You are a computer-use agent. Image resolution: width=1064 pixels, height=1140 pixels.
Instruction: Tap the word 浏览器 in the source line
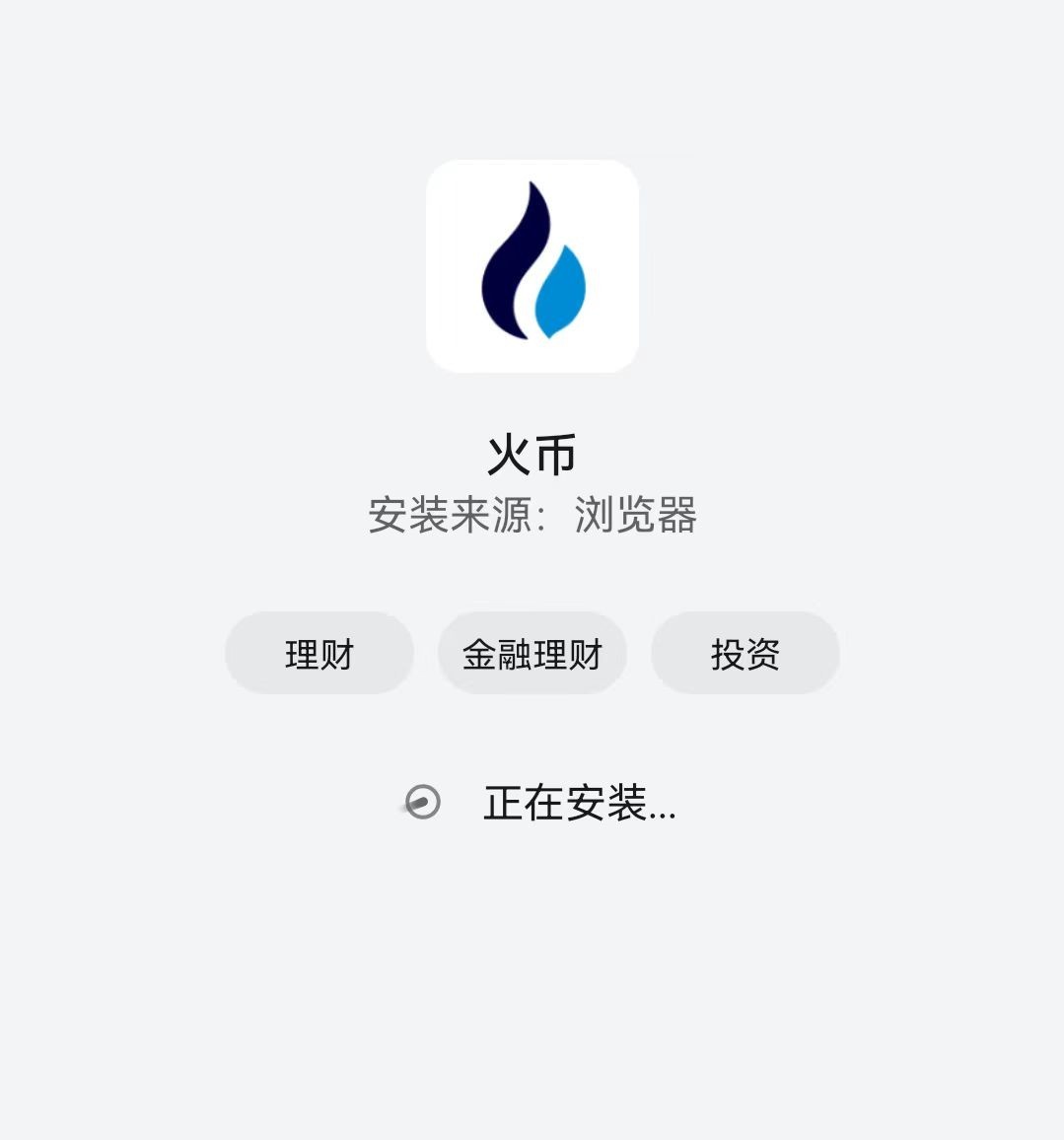click(639, 515)
